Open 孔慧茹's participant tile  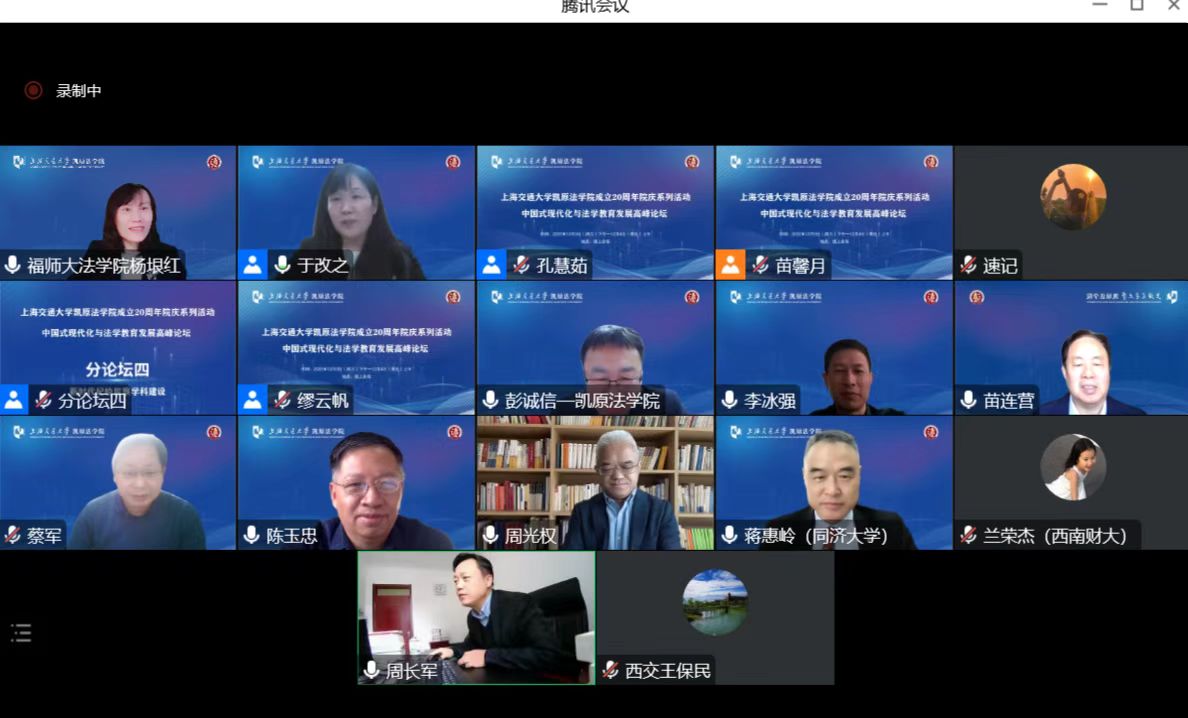[x=595, y=212]
